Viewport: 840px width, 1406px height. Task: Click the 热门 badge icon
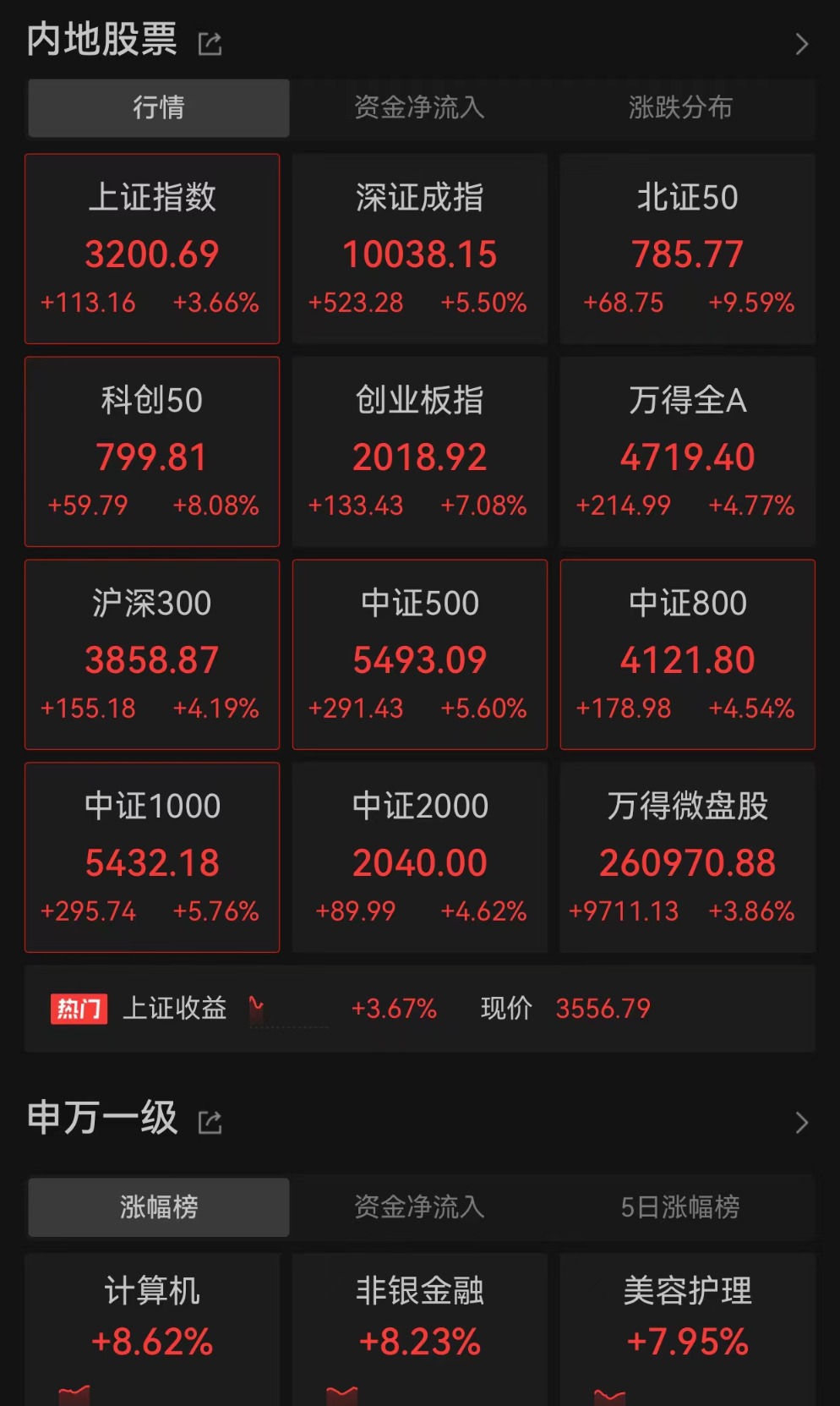click(x=79, y=1008)
